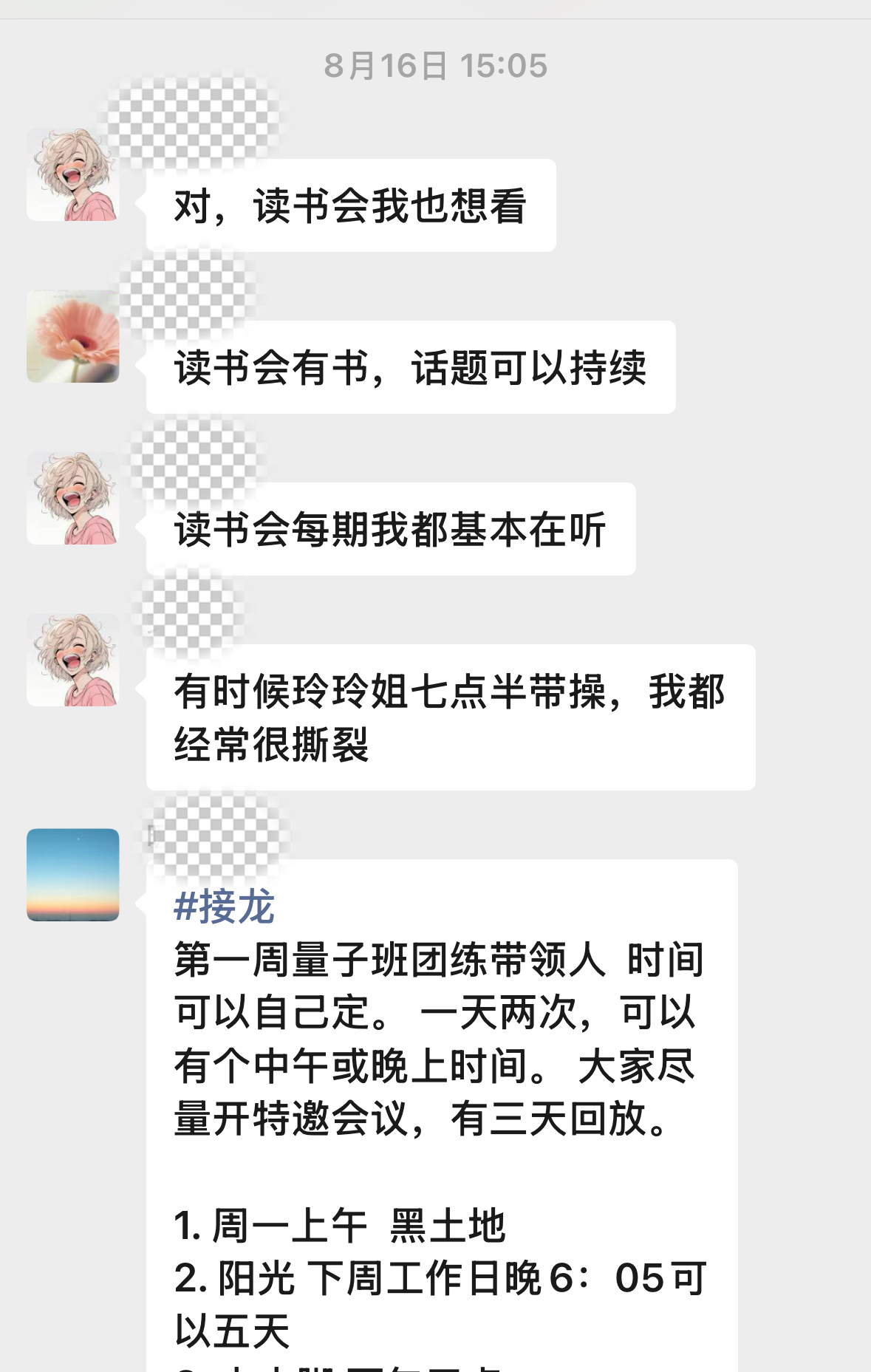The width and height of the screenshot is (871, 1372).
Task: Open girl avatar beside 对，读书会我也想看
Action: [73, 174]
